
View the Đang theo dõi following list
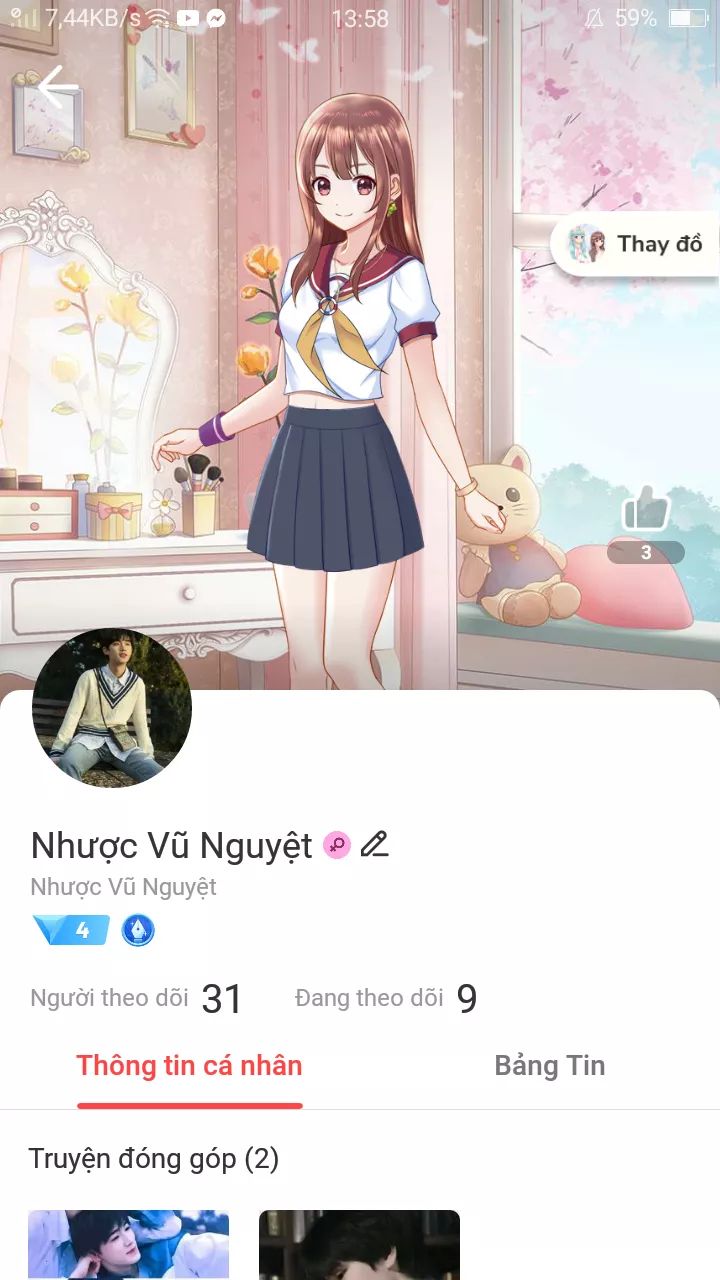click(x=386, y=998)
